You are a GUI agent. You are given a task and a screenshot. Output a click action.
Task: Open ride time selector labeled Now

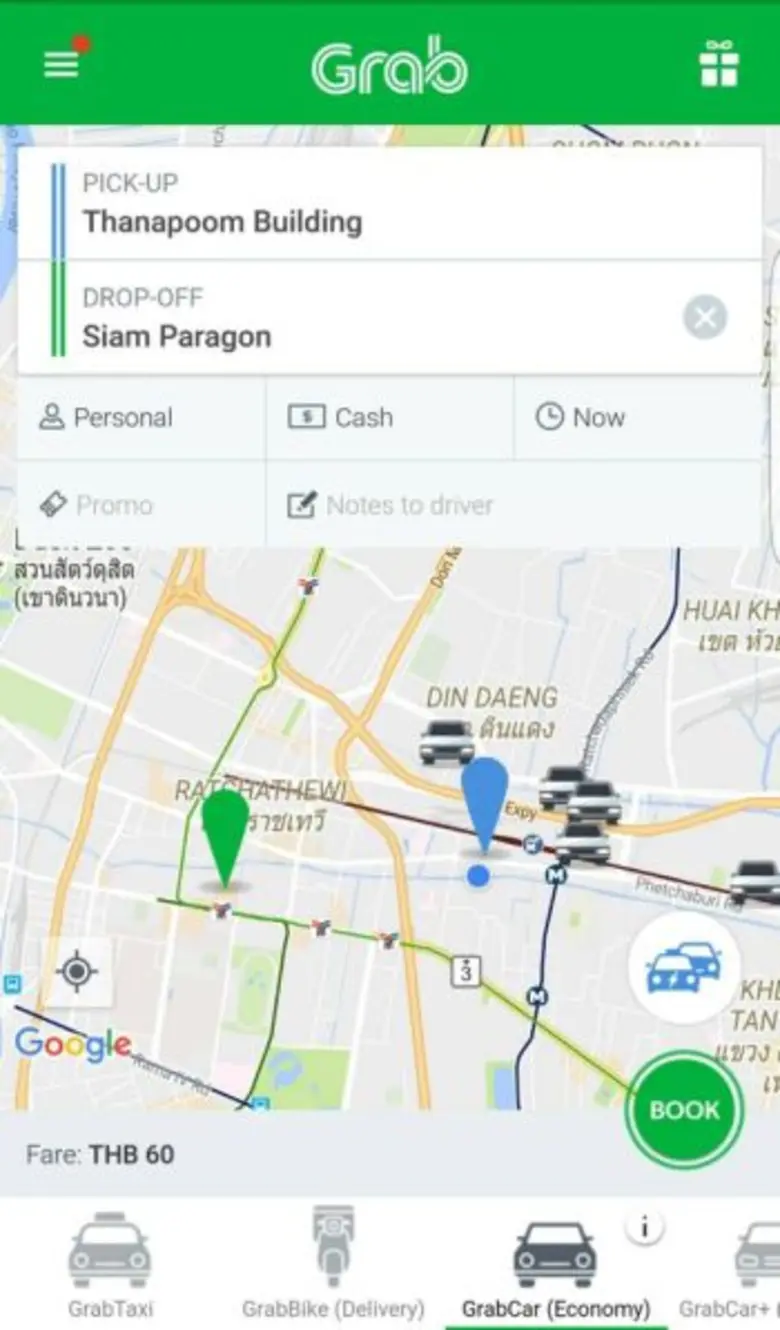click(x=598, y=417)
